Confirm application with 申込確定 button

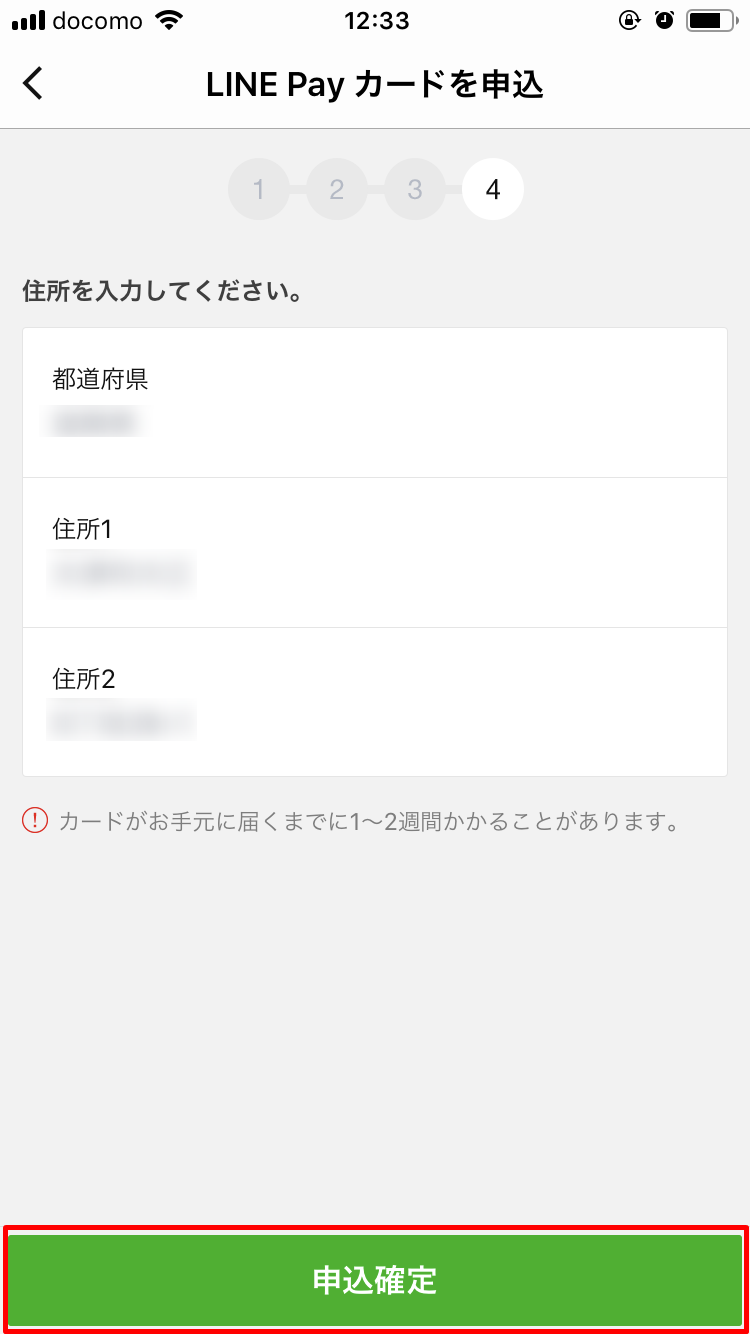[375, 1280]
